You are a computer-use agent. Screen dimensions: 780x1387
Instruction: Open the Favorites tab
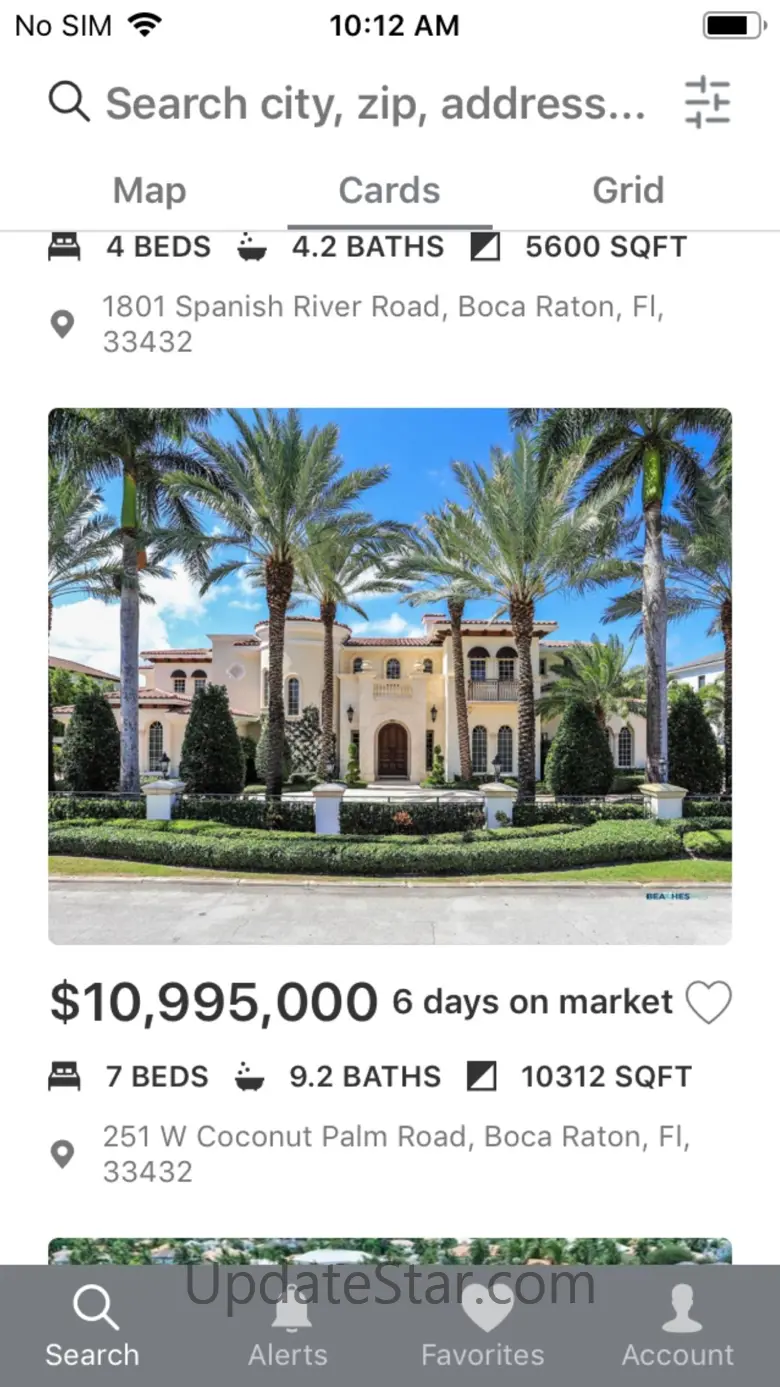[483, 1326]
